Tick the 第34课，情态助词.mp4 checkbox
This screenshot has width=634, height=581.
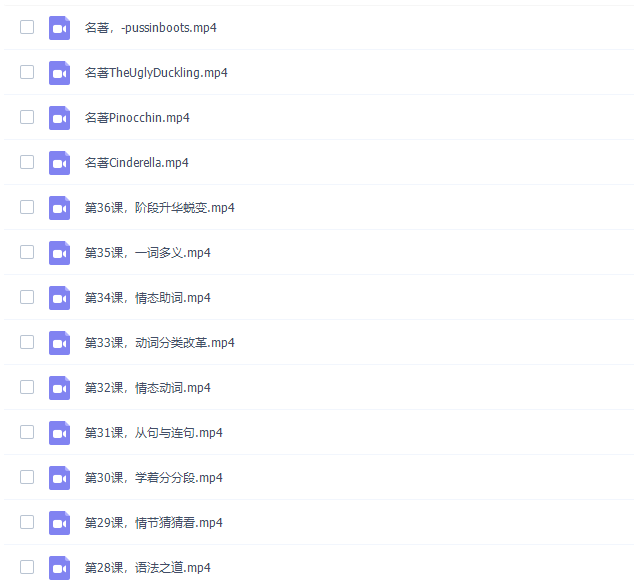click(x=27, y=297)
